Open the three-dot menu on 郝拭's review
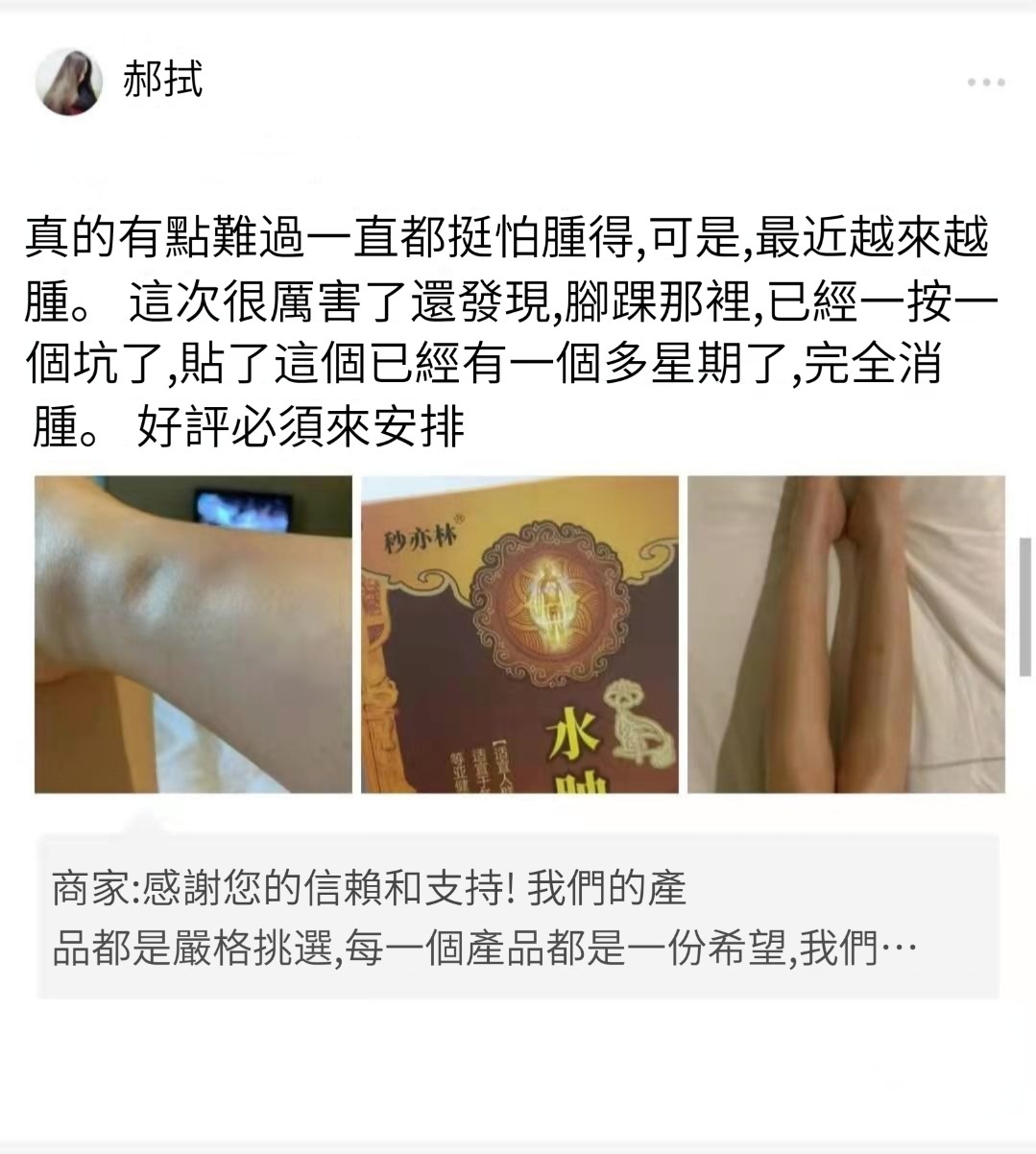Image resolution: width=1036 pixels, height=1154 pixels. pyautogui.click(x=985, y=83)
